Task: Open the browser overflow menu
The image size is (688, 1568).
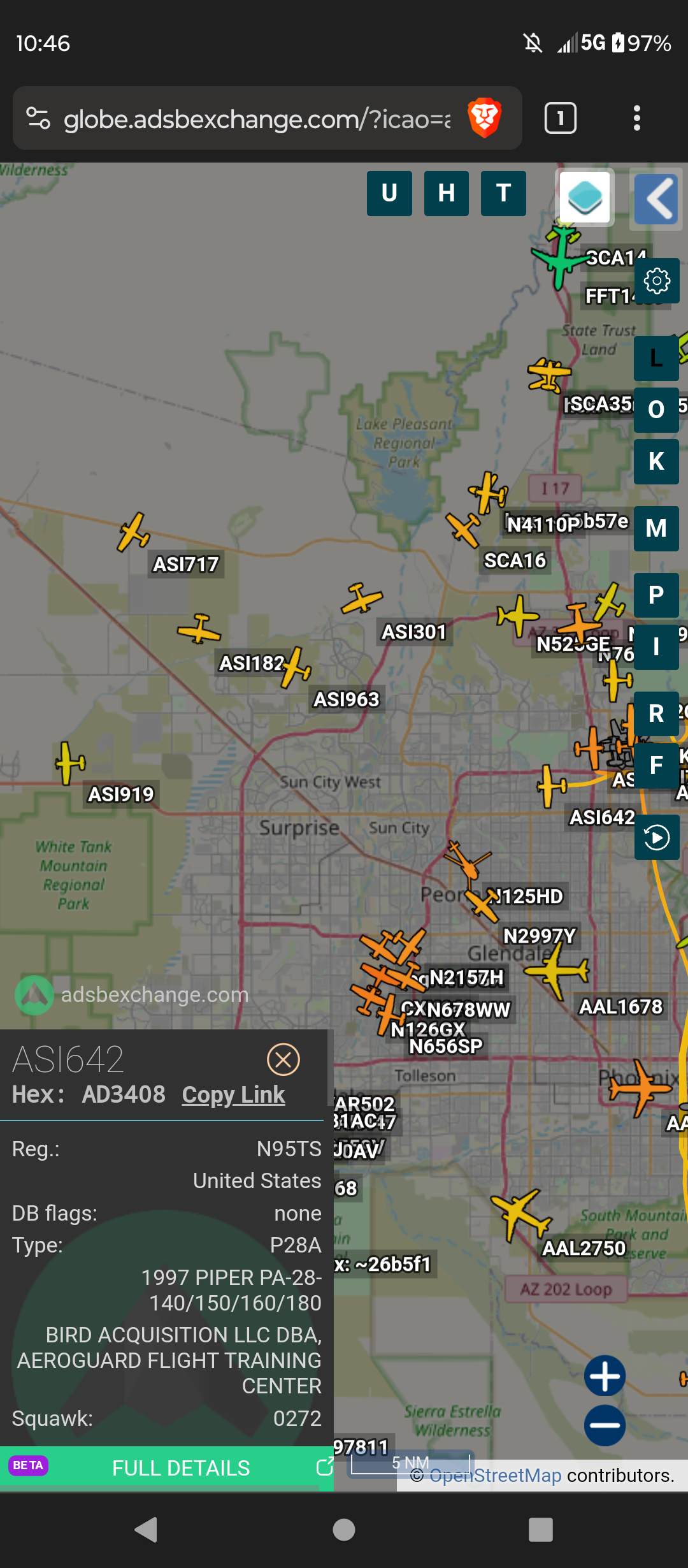Action: 636,119
